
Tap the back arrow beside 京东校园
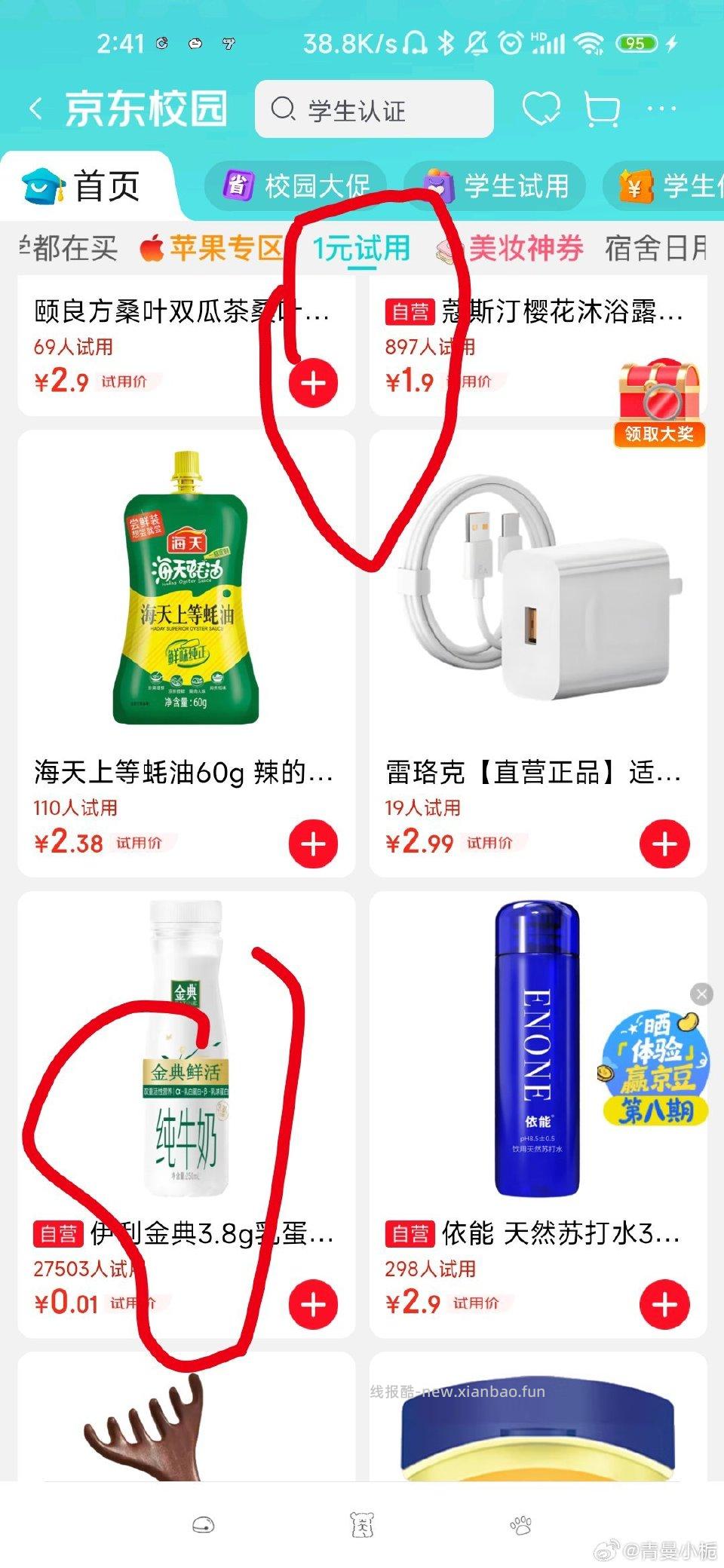click(36, 109)
